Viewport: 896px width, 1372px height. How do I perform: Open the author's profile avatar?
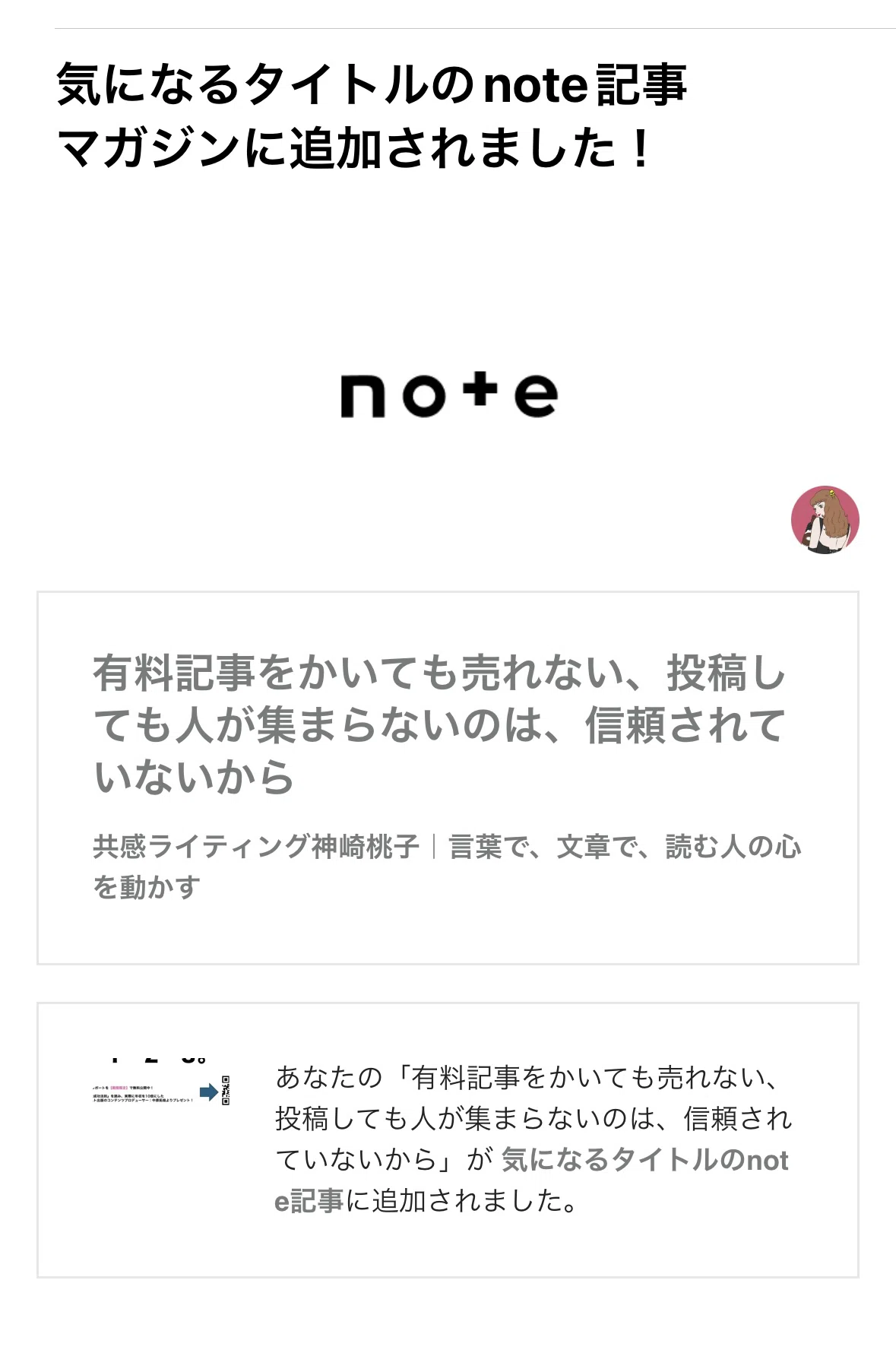point(825,520)
